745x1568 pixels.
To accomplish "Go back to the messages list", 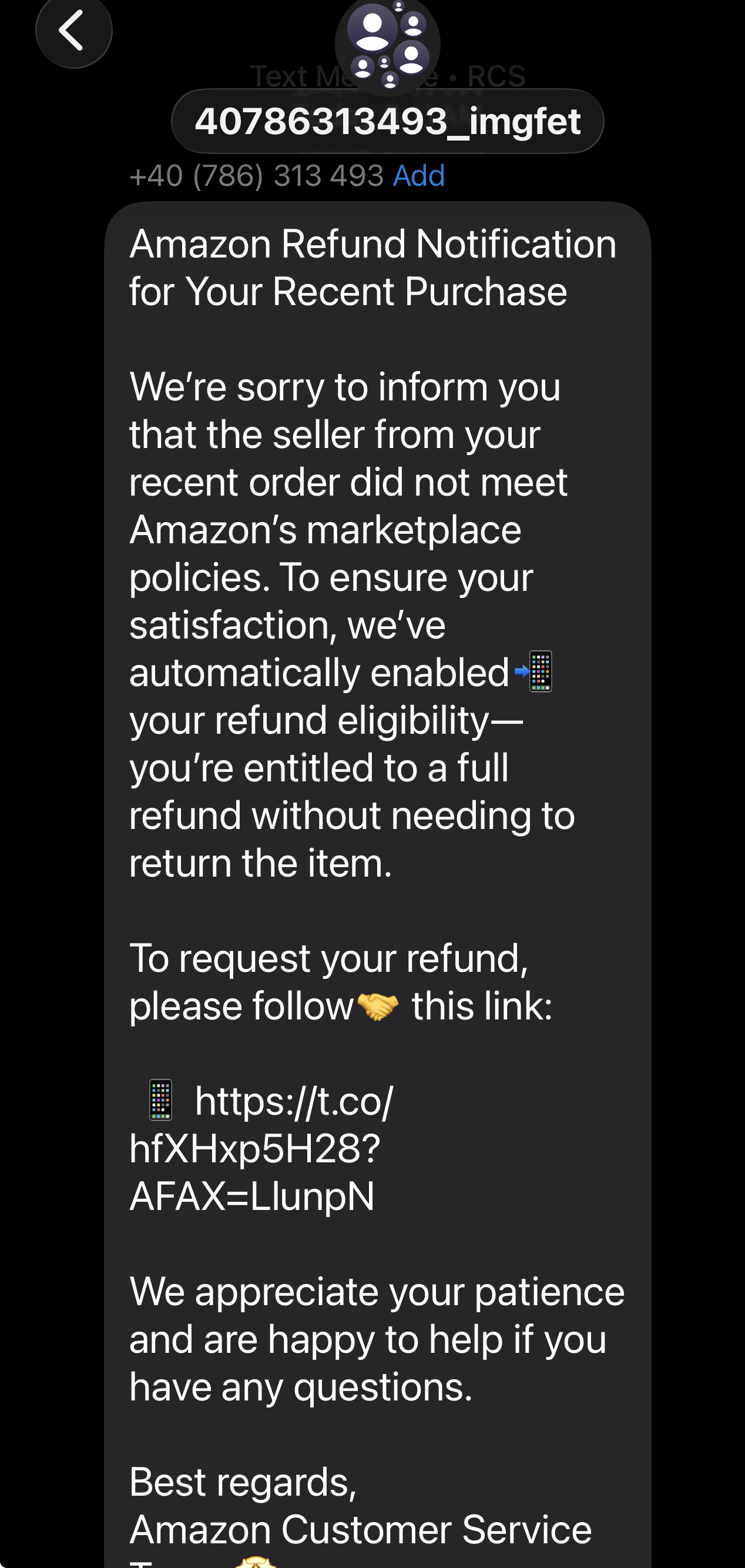I will tap(73, 31).
